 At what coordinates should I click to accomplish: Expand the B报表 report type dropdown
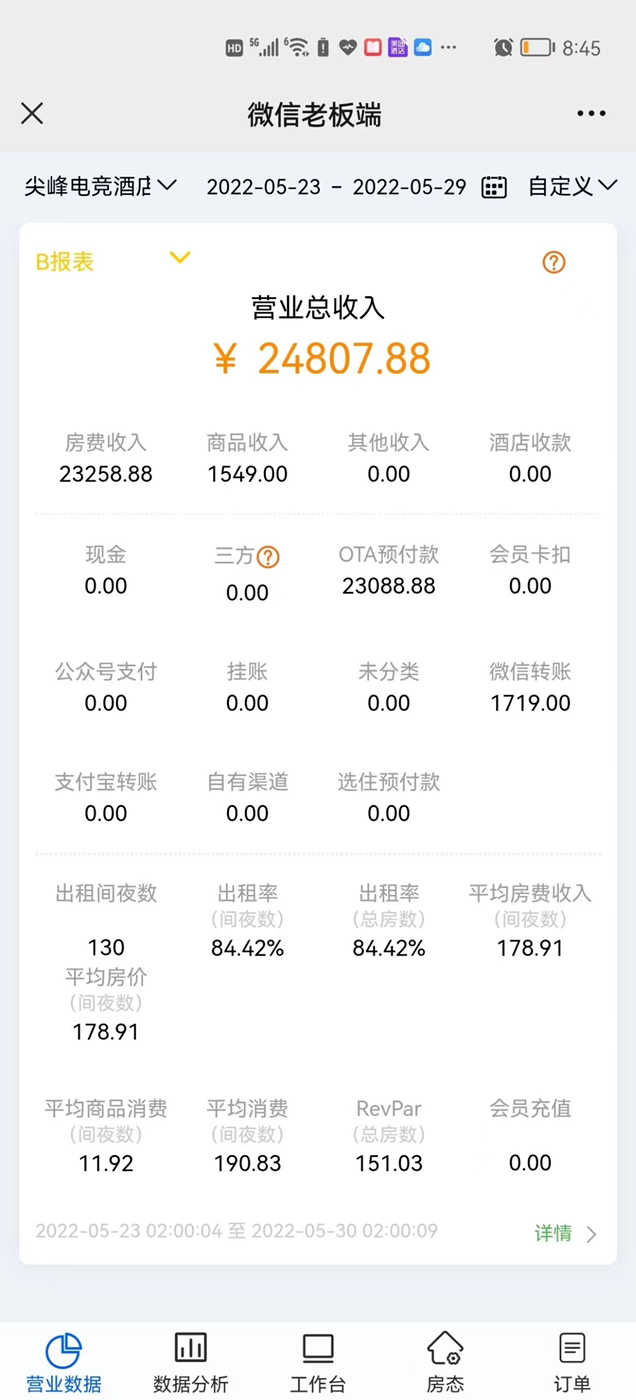pos(179,259)
